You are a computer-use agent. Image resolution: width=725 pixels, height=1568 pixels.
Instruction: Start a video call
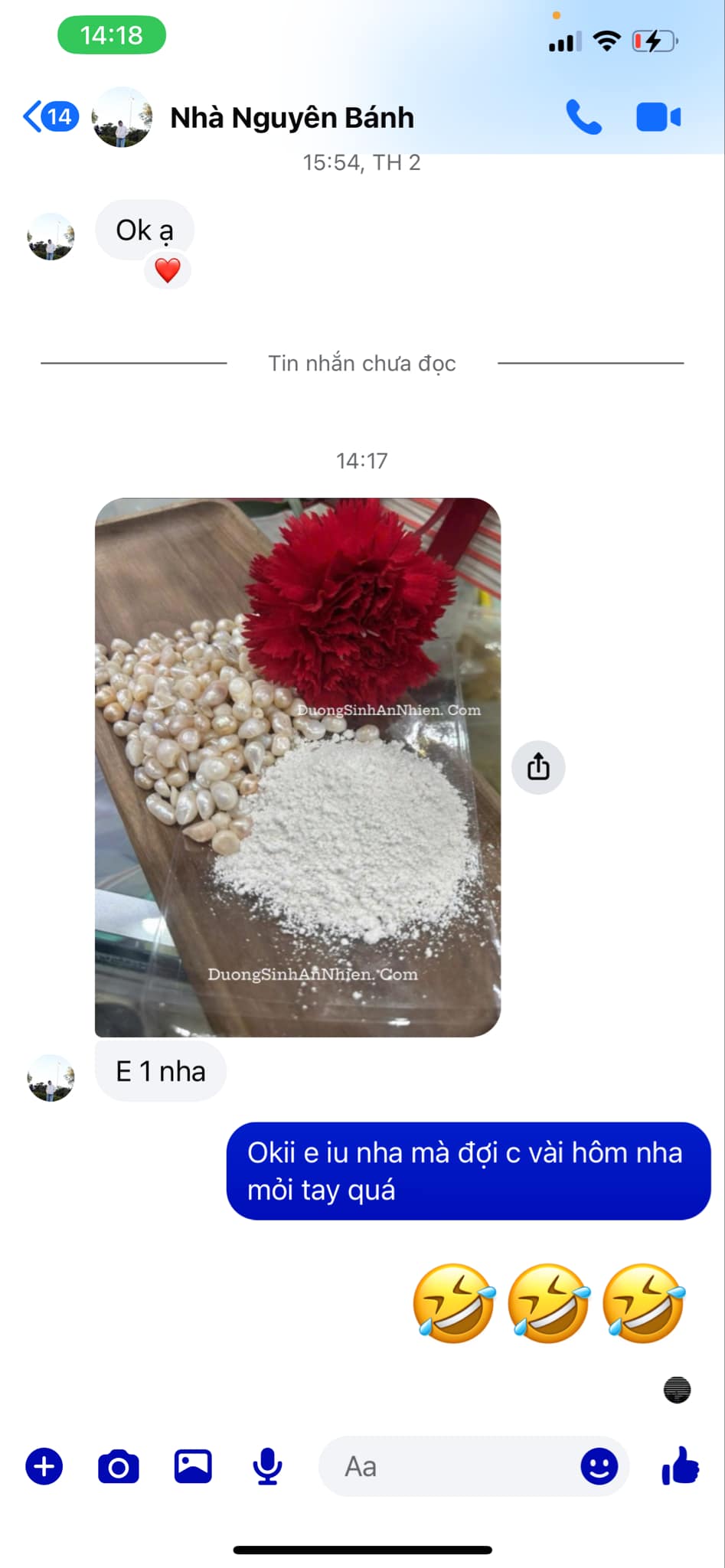(x=658, y=117)
